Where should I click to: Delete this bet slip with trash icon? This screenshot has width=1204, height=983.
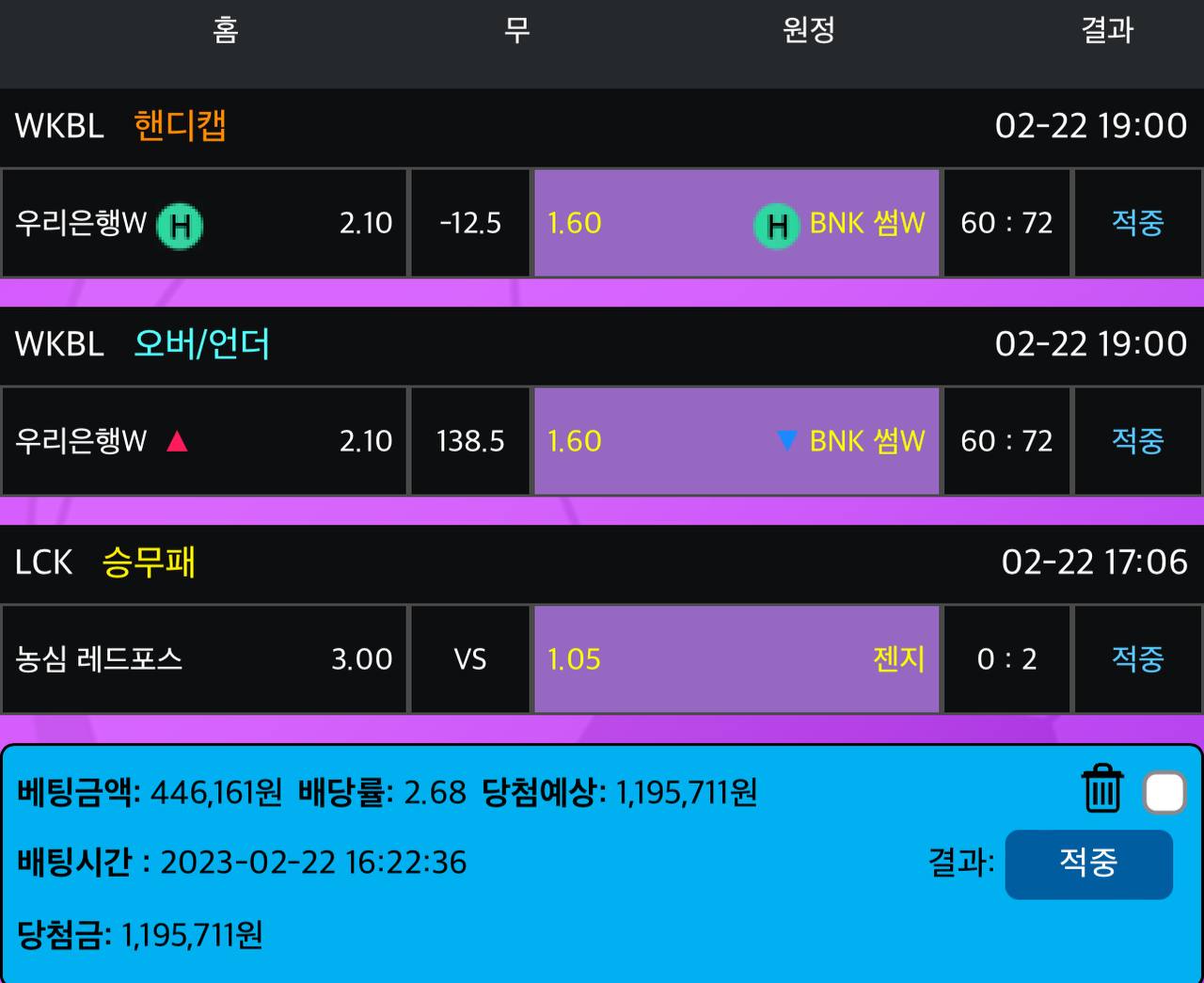1101,789
